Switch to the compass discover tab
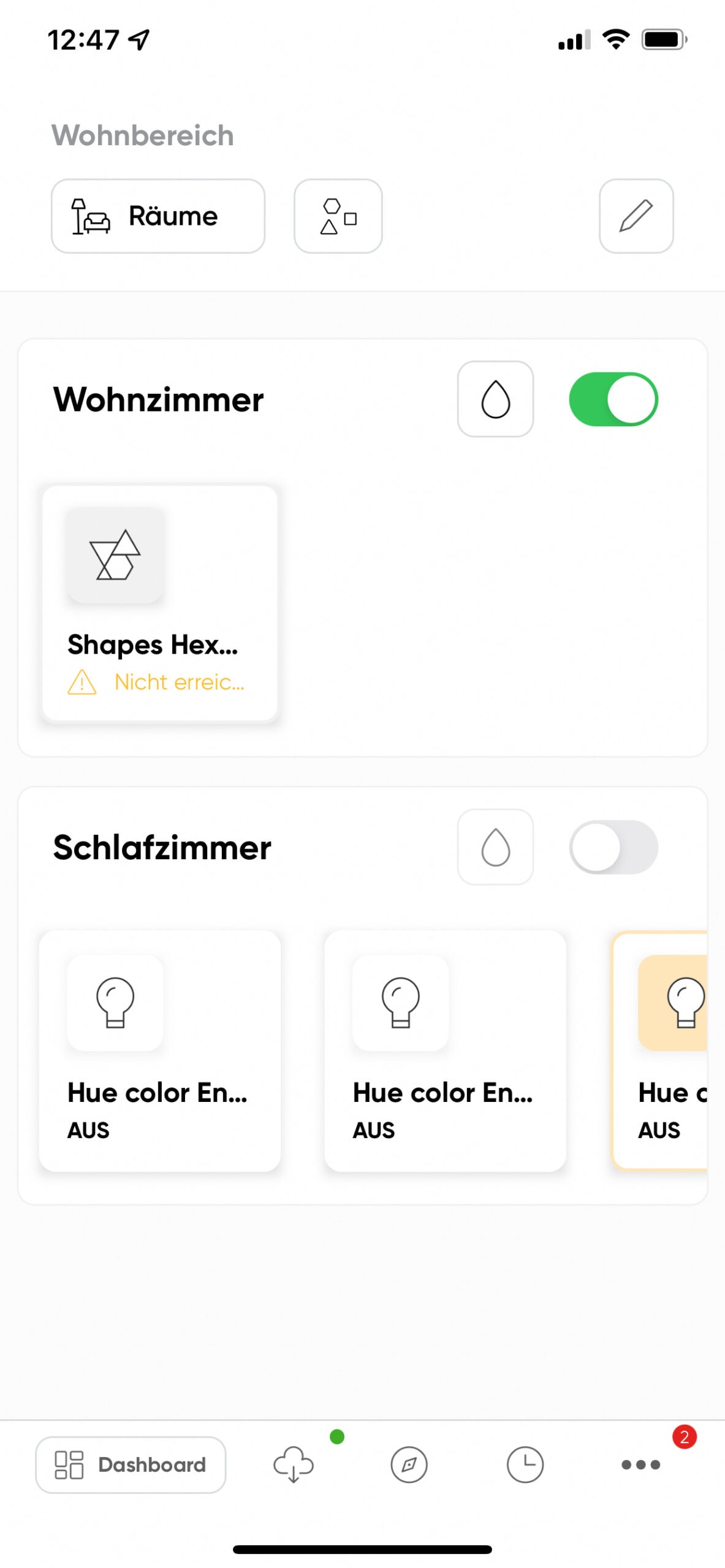 [409, 1465]
